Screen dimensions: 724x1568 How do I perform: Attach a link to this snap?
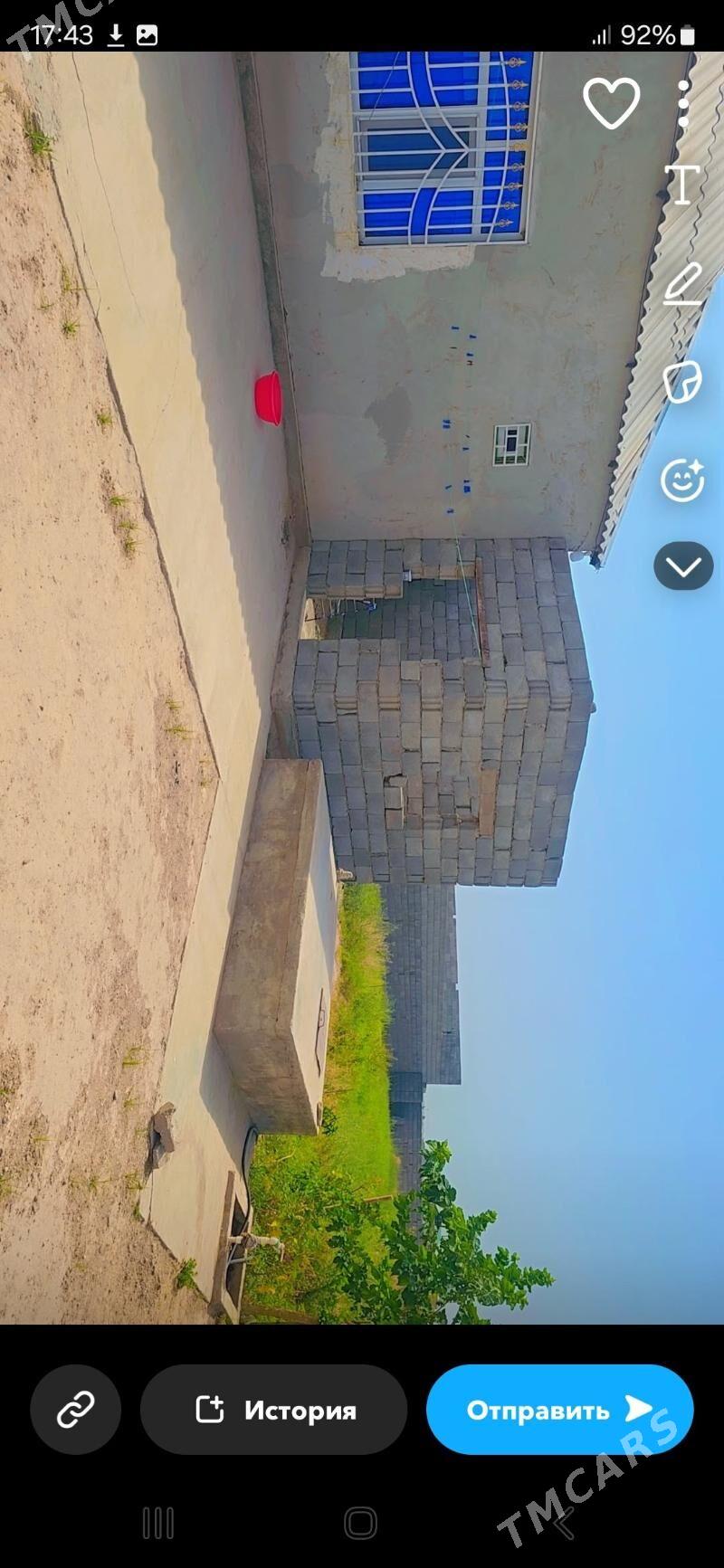pos(76,1409)
